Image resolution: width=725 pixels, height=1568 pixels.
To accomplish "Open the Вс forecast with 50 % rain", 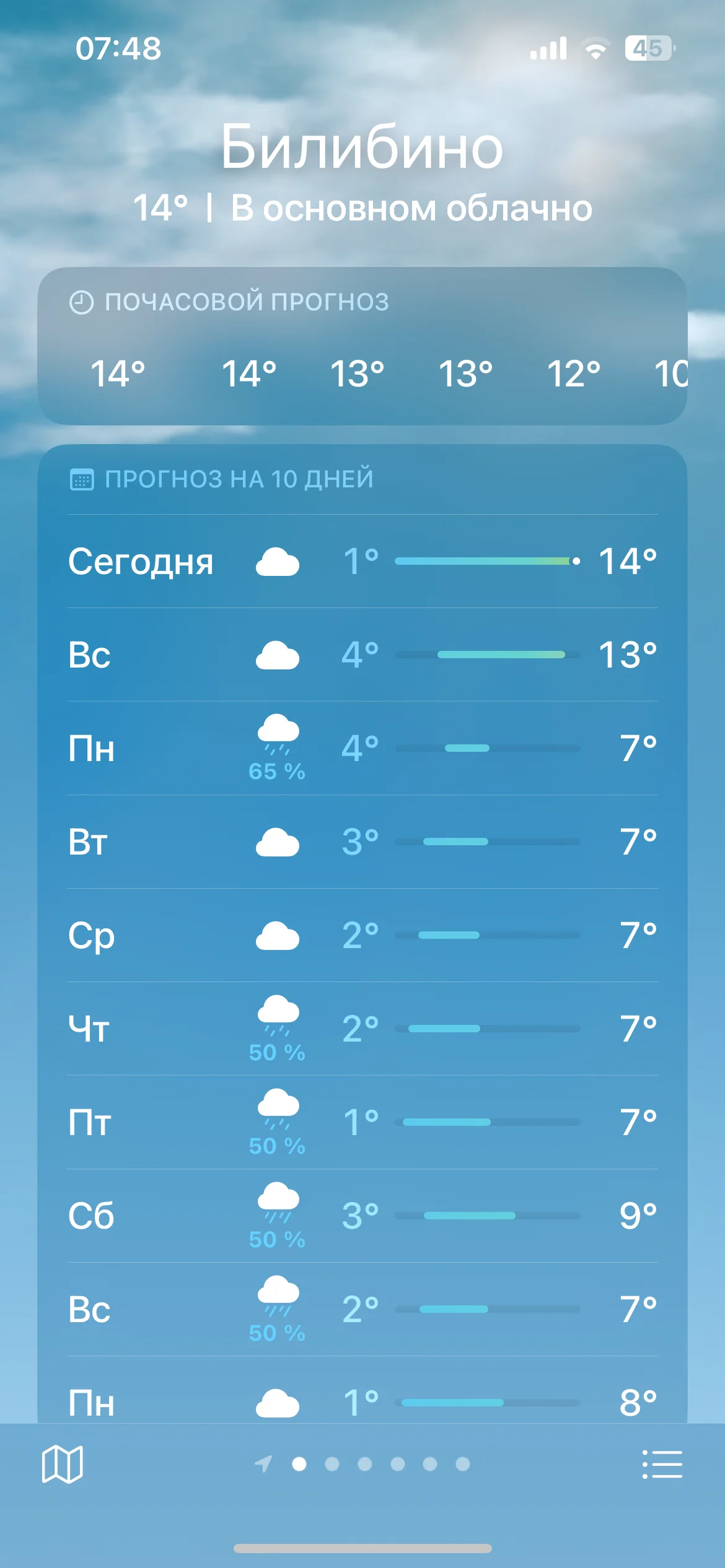I will point(362,1309).
